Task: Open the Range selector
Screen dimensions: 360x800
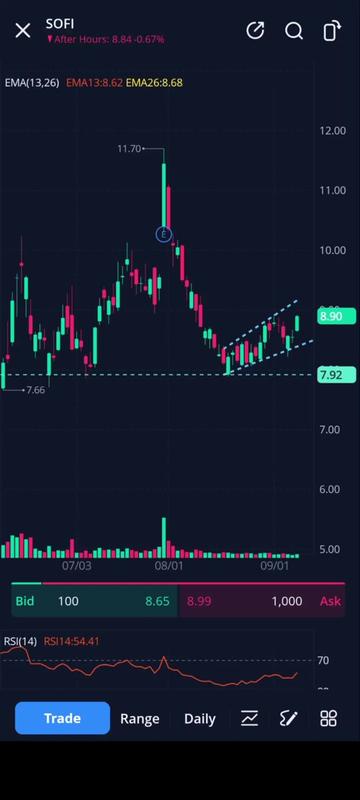Action: [x=140, y=718]
